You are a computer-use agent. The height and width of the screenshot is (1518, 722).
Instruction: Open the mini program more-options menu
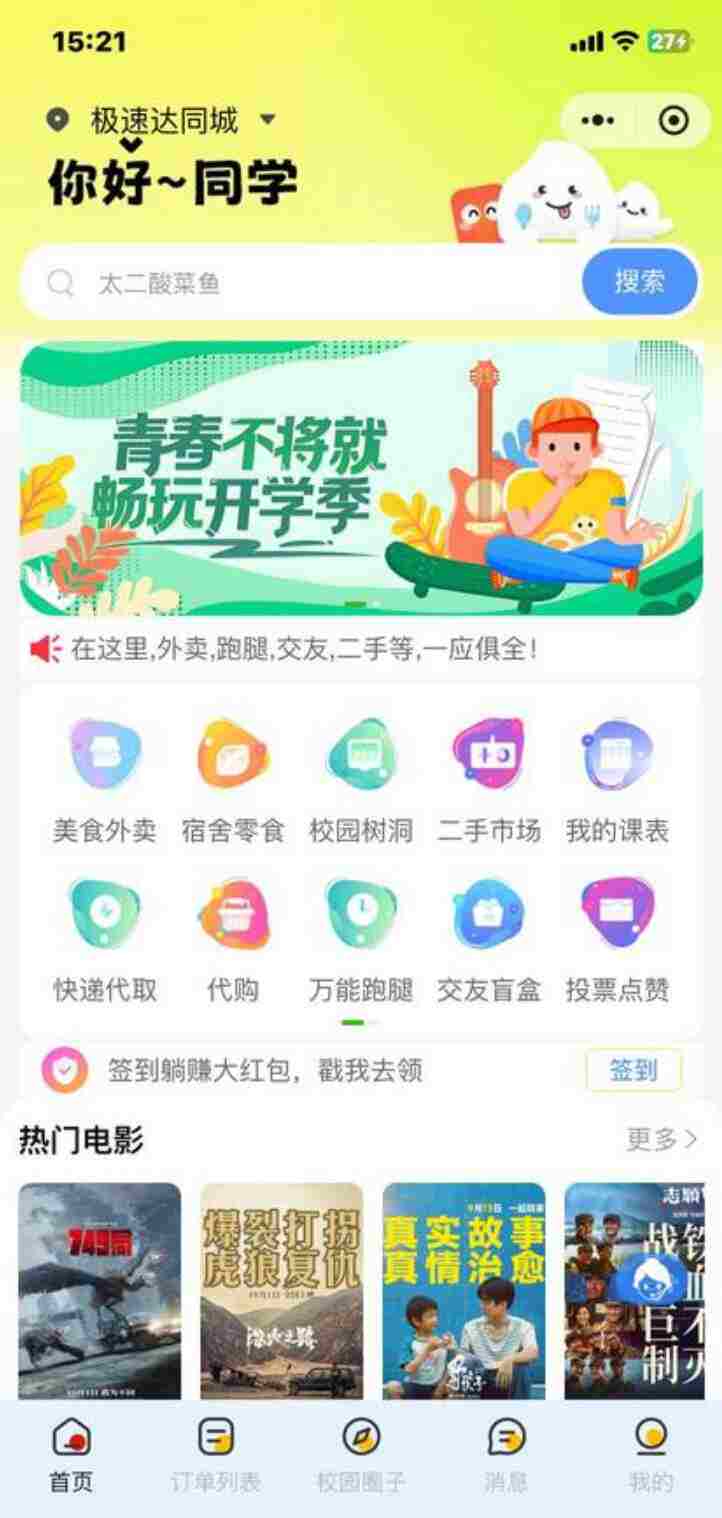(x=598, y=121)
